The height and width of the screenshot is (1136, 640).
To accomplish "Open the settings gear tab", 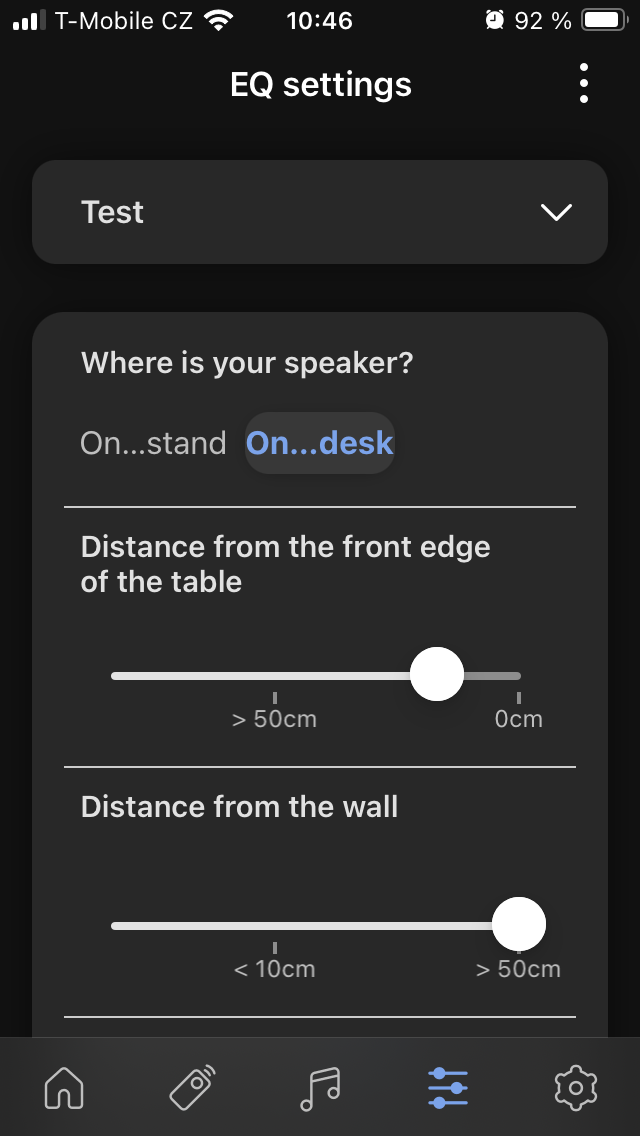I will click(576, 1086).
